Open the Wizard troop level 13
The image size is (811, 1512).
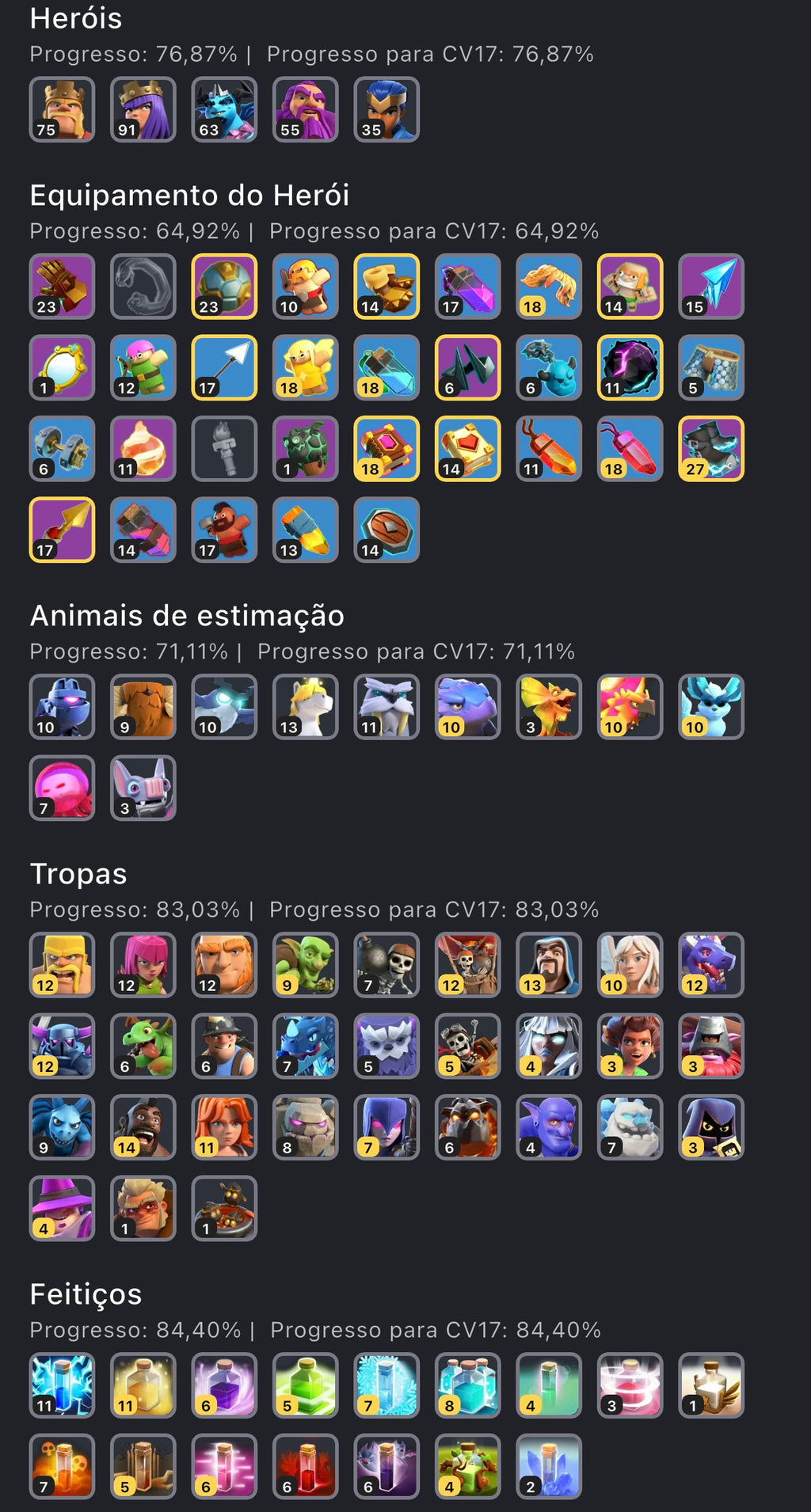pos(549,965)
